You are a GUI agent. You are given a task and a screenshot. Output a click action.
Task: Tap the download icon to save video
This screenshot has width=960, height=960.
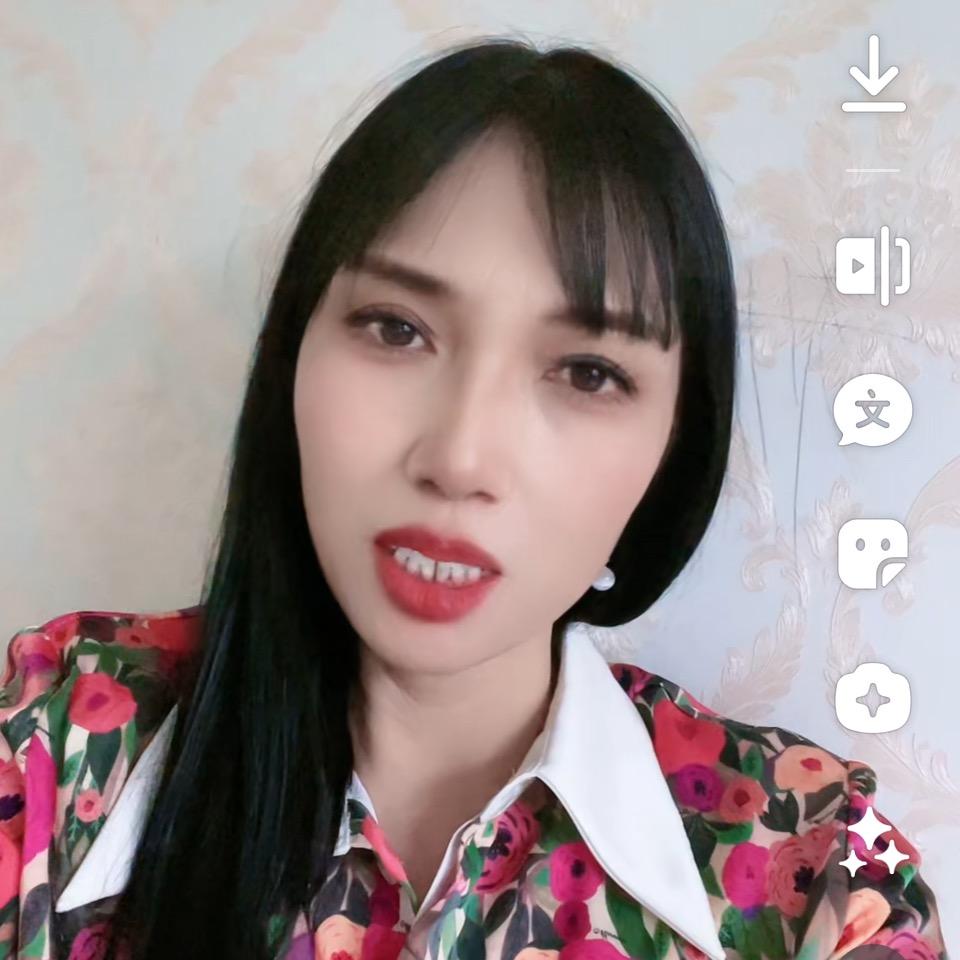click(x=873, y=74)
